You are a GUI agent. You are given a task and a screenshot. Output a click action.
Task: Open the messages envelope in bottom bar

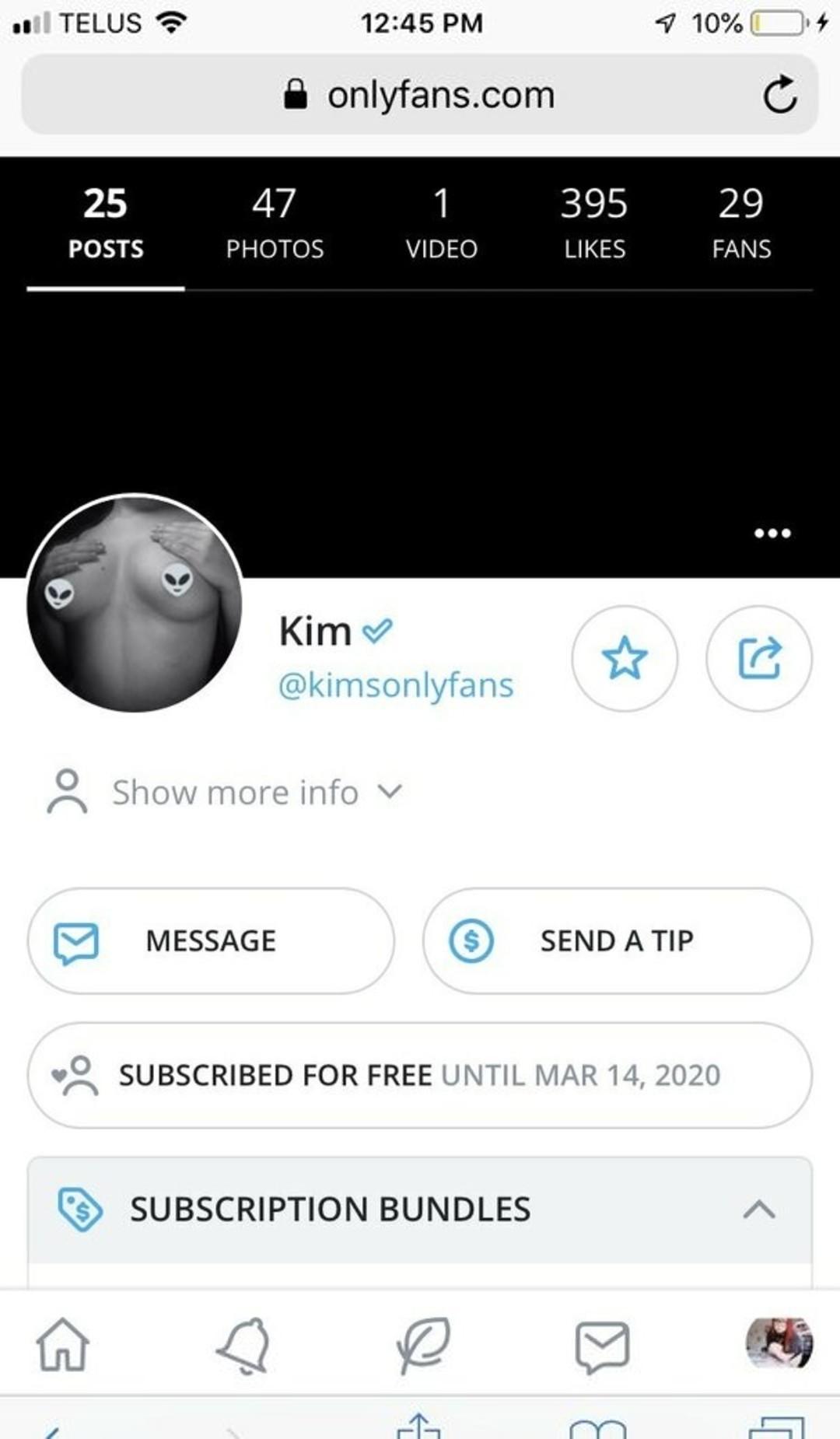click(x=602, y=1346)
